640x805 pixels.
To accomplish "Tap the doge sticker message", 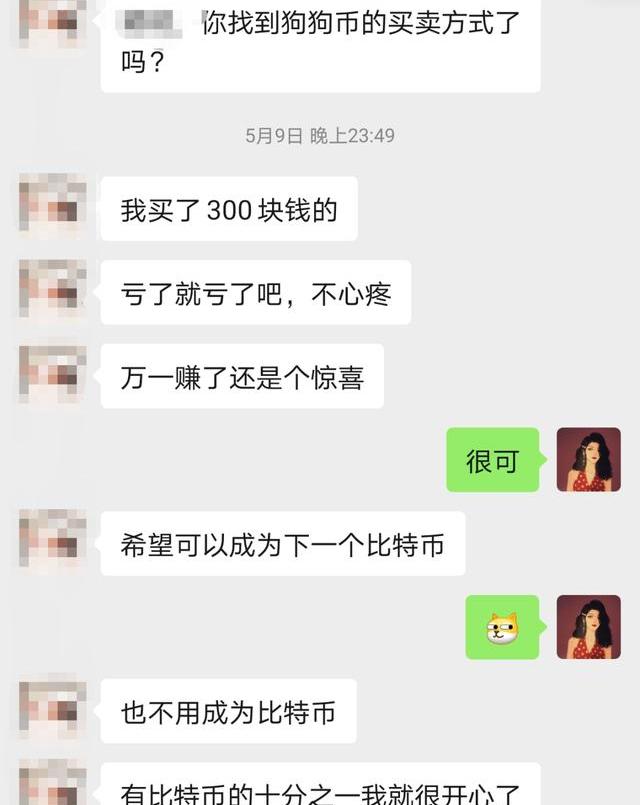I will 502,627.
